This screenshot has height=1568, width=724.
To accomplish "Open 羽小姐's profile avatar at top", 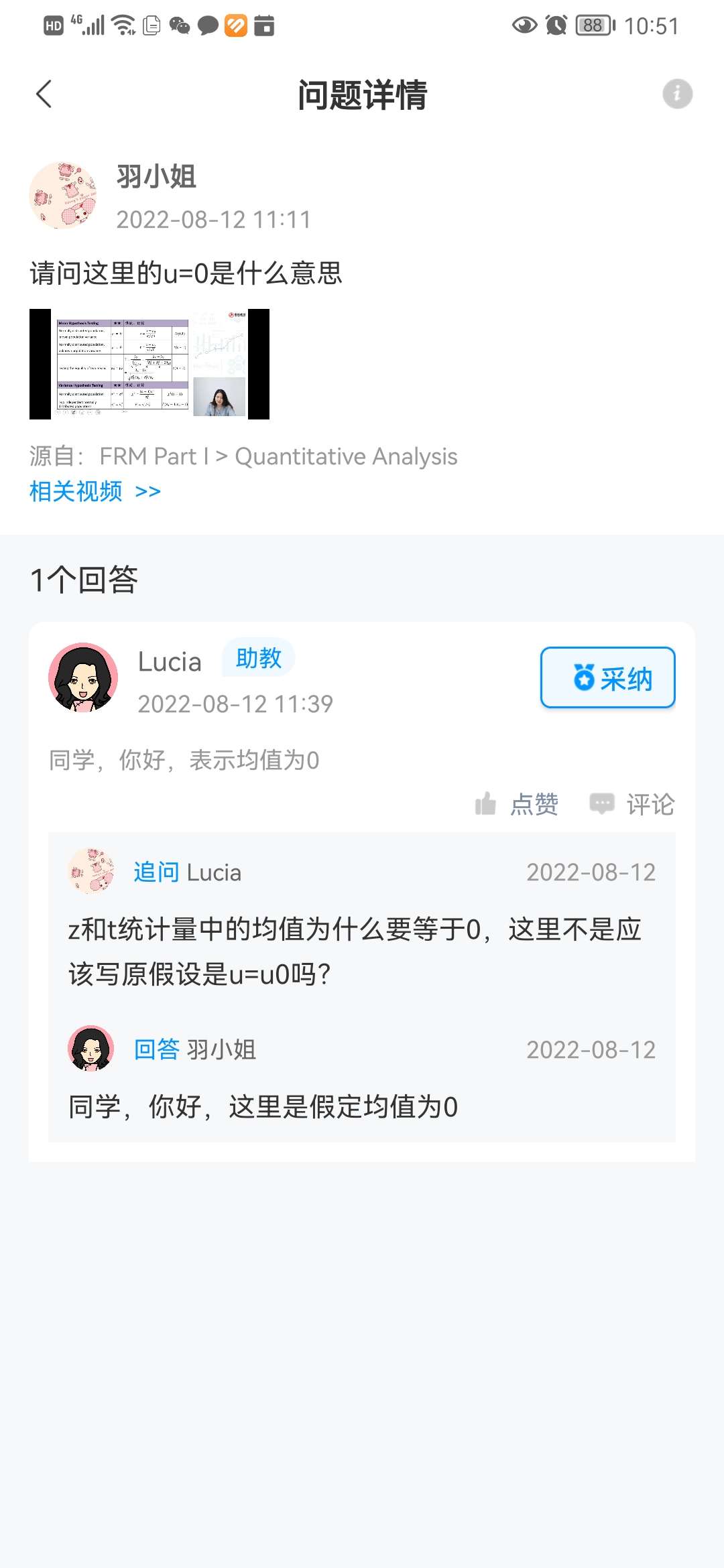I will click(x=63, y=195).
